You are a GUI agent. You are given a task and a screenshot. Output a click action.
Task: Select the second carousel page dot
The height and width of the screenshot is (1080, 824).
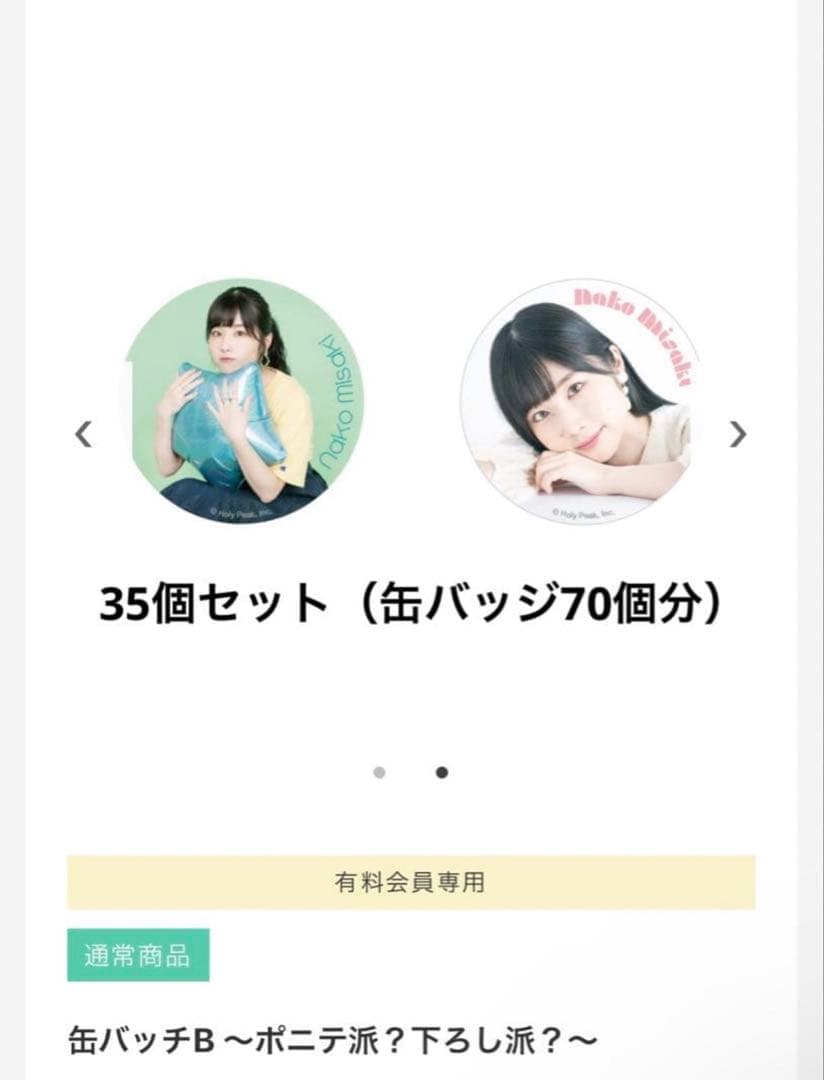click(x=442, y=772)
